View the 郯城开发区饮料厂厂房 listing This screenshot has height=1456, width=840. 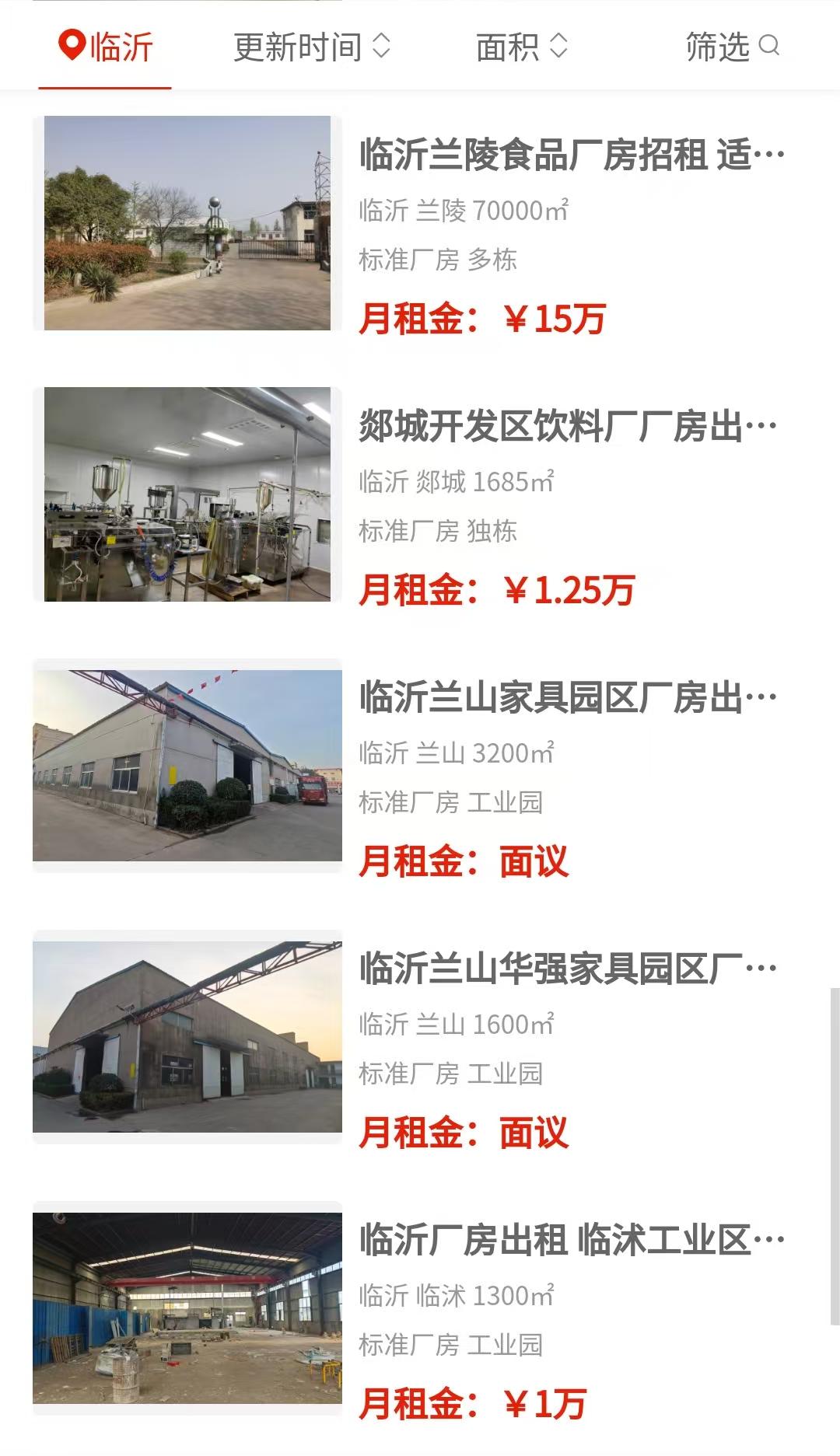[x=568, y=426]
